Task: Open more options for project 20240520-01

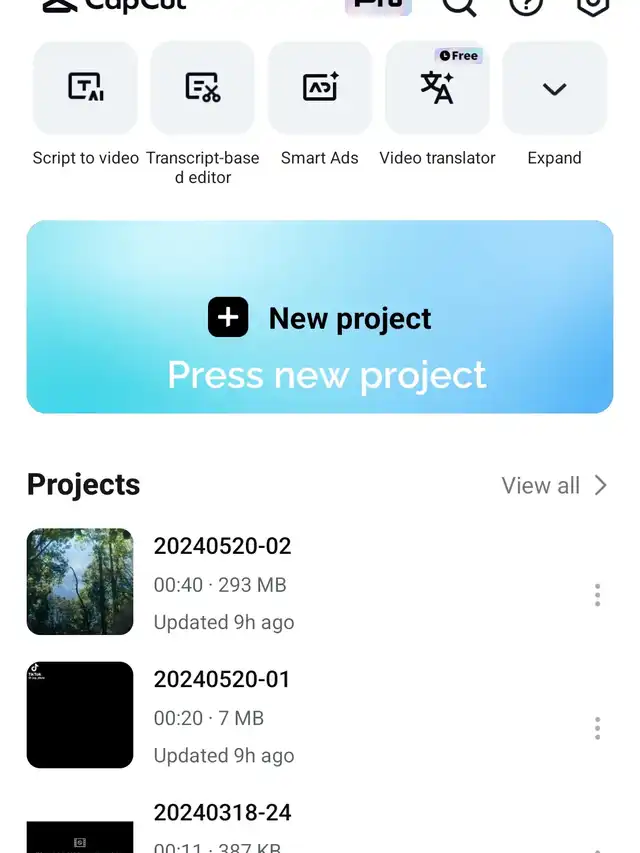Action: [597, 728]
